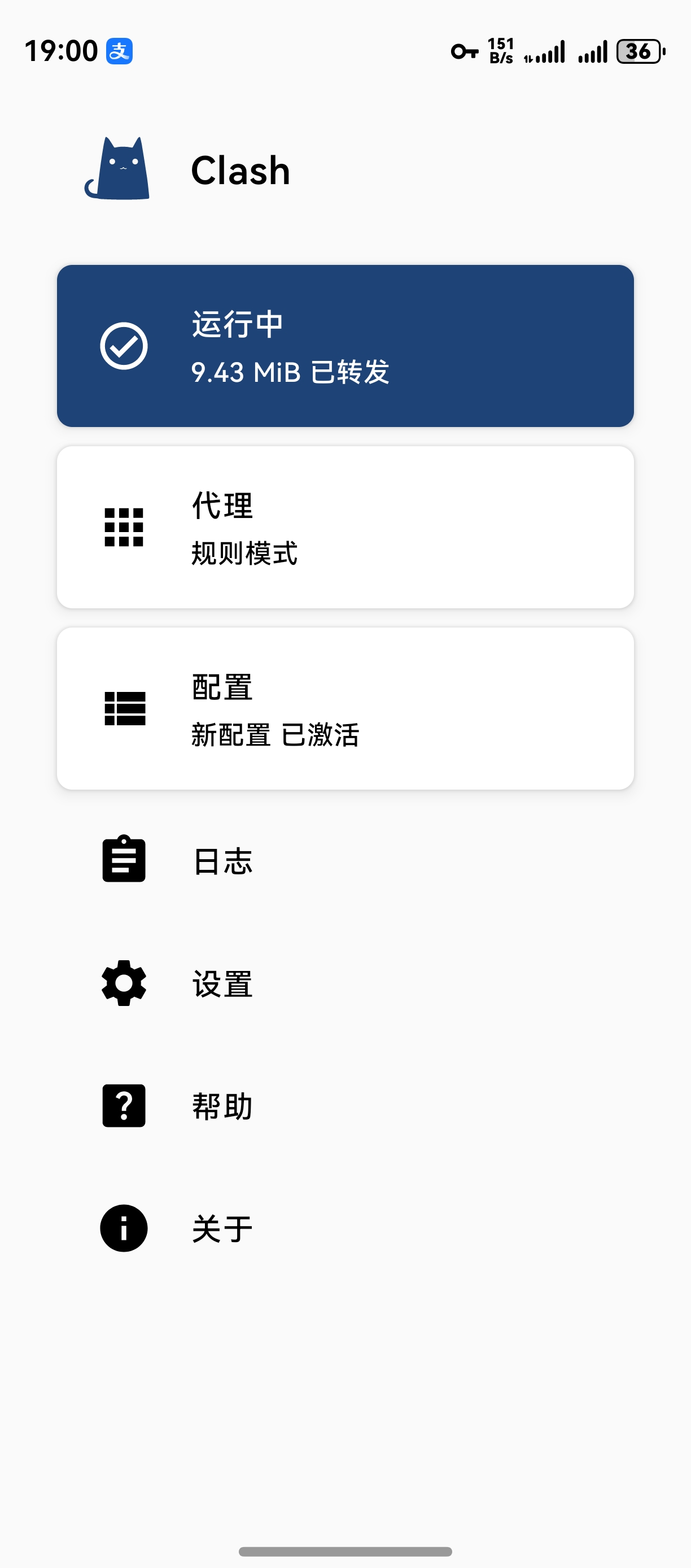The width and height of the screenshot is (691, 1568).
Task: Toggle Clash off via the running status card
Action: pos(345,346)
